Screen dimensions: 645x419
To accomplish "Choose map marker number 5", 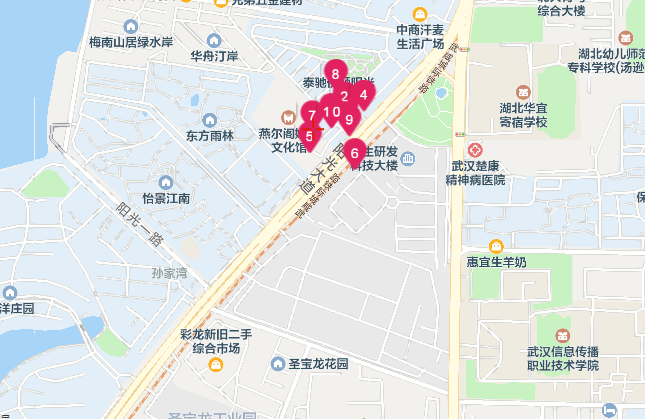I will pyautogui.click(x=309, y=135).
